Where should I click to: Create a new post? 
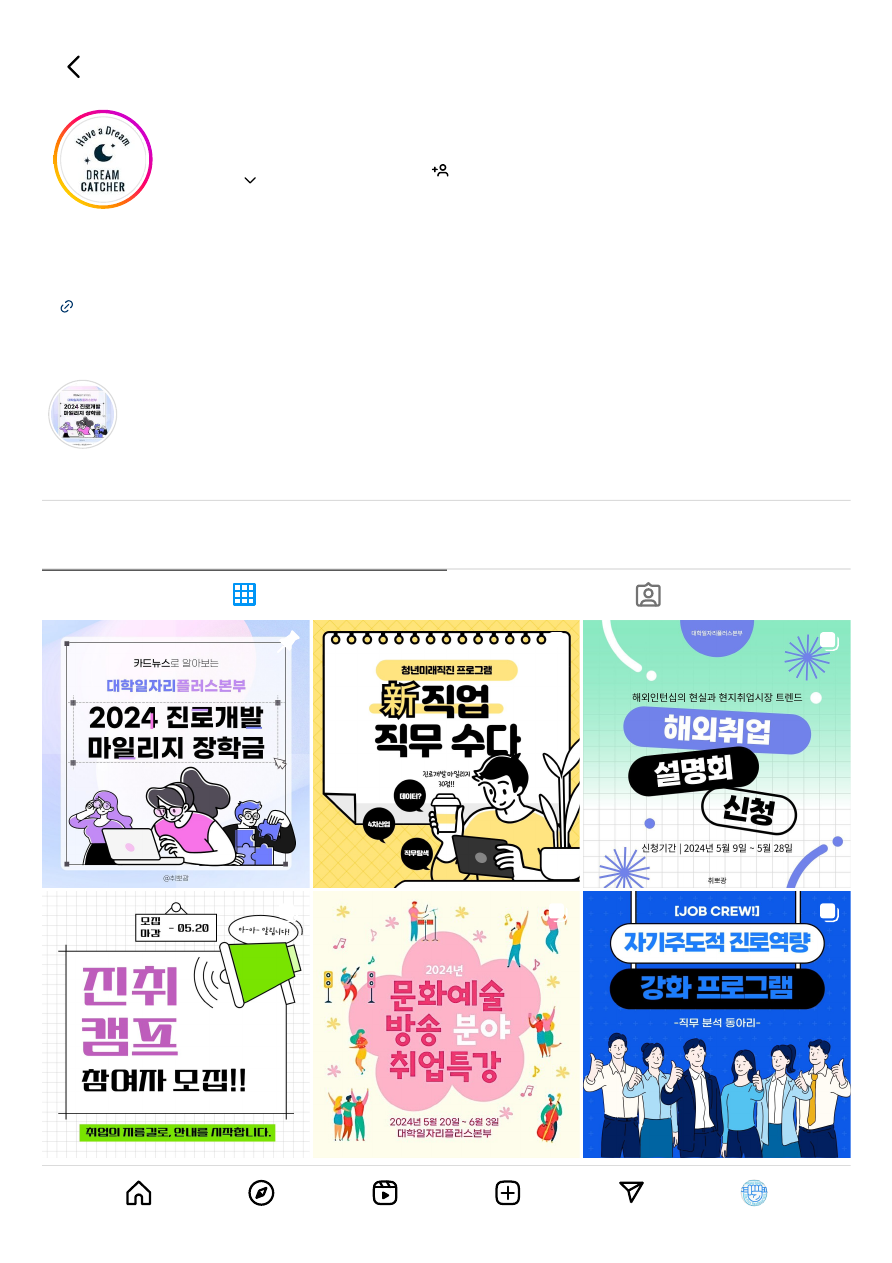click(508, 1192)
